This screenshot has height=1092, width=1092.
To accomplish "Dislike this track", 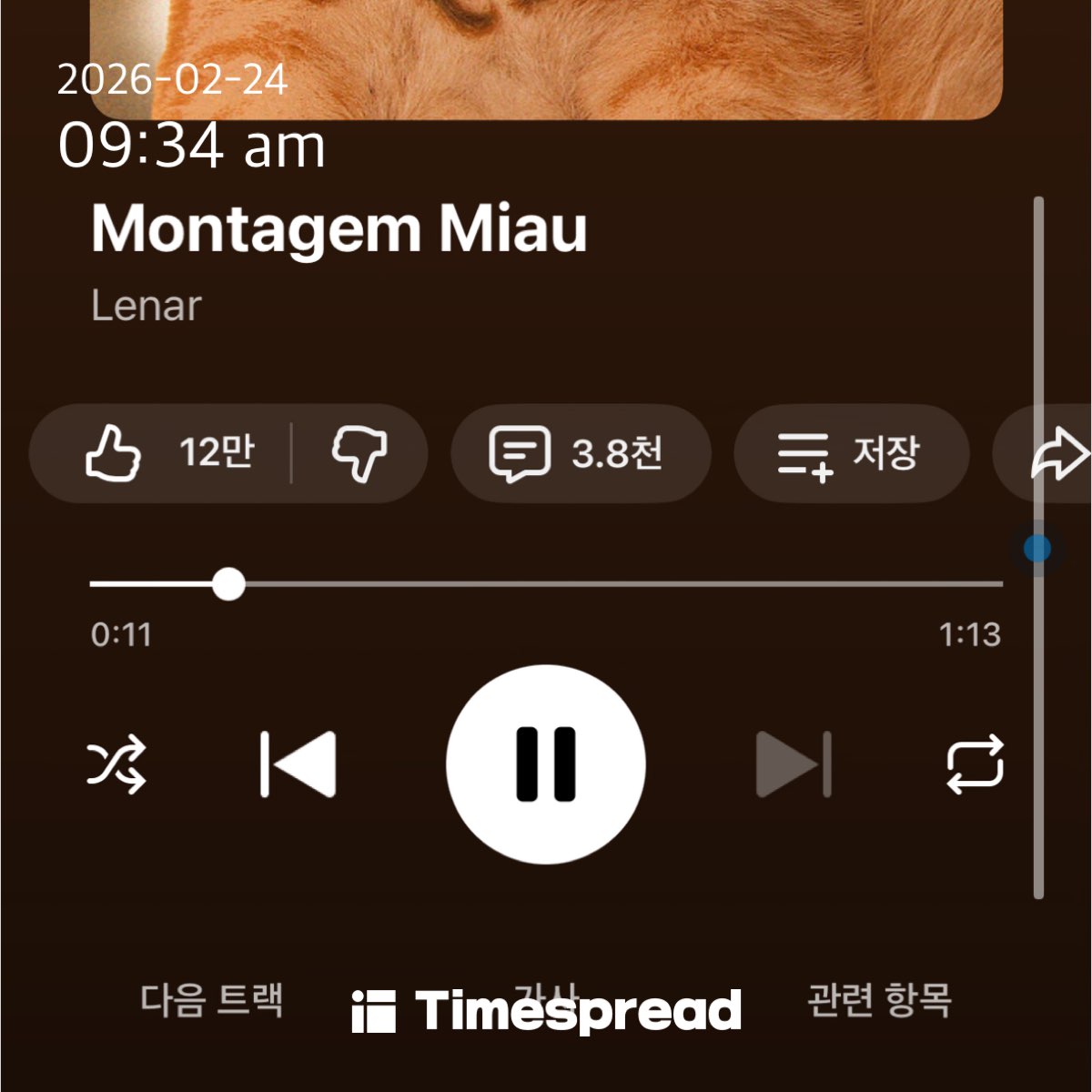I will tap(359, 452).
